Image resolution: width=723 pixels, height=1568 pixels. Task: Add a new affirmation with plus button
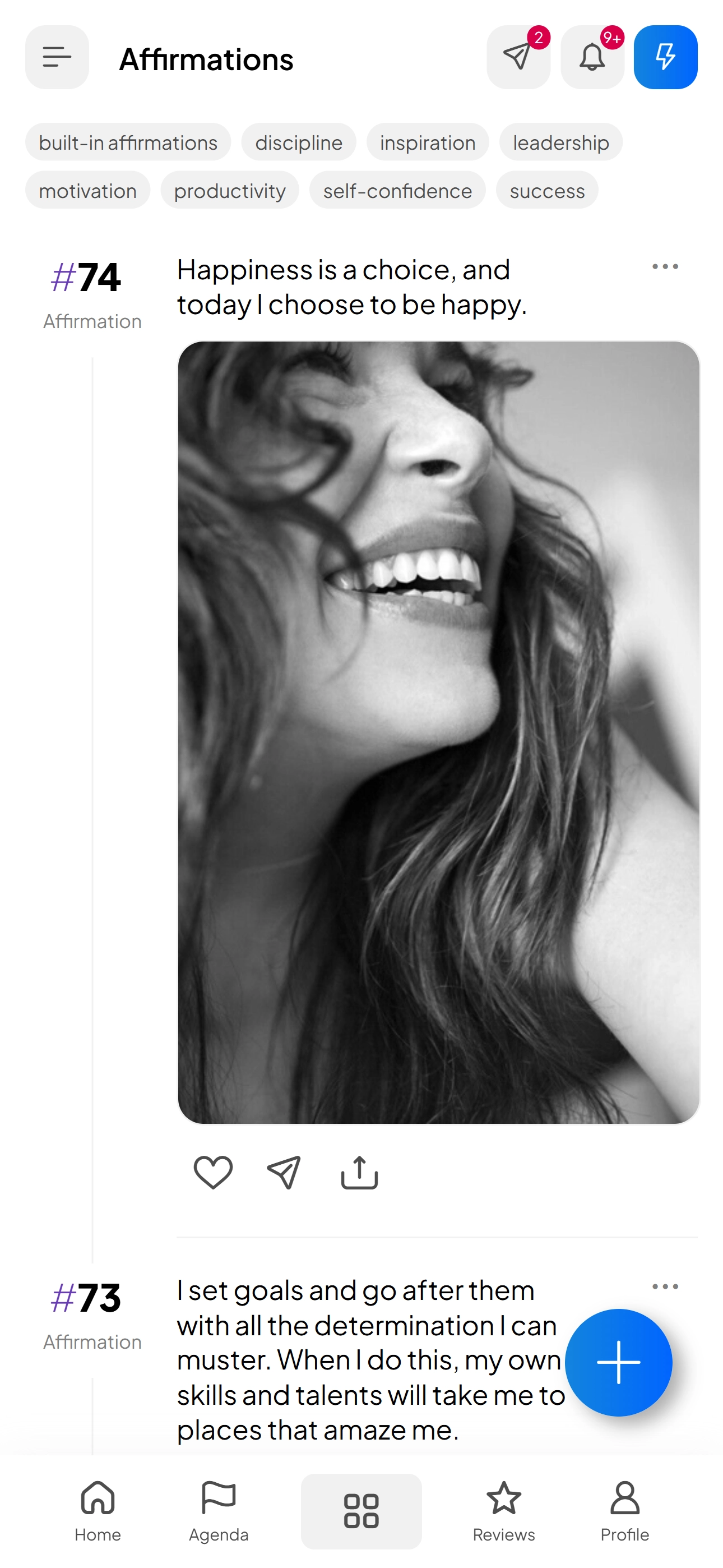coord(618,1362)
